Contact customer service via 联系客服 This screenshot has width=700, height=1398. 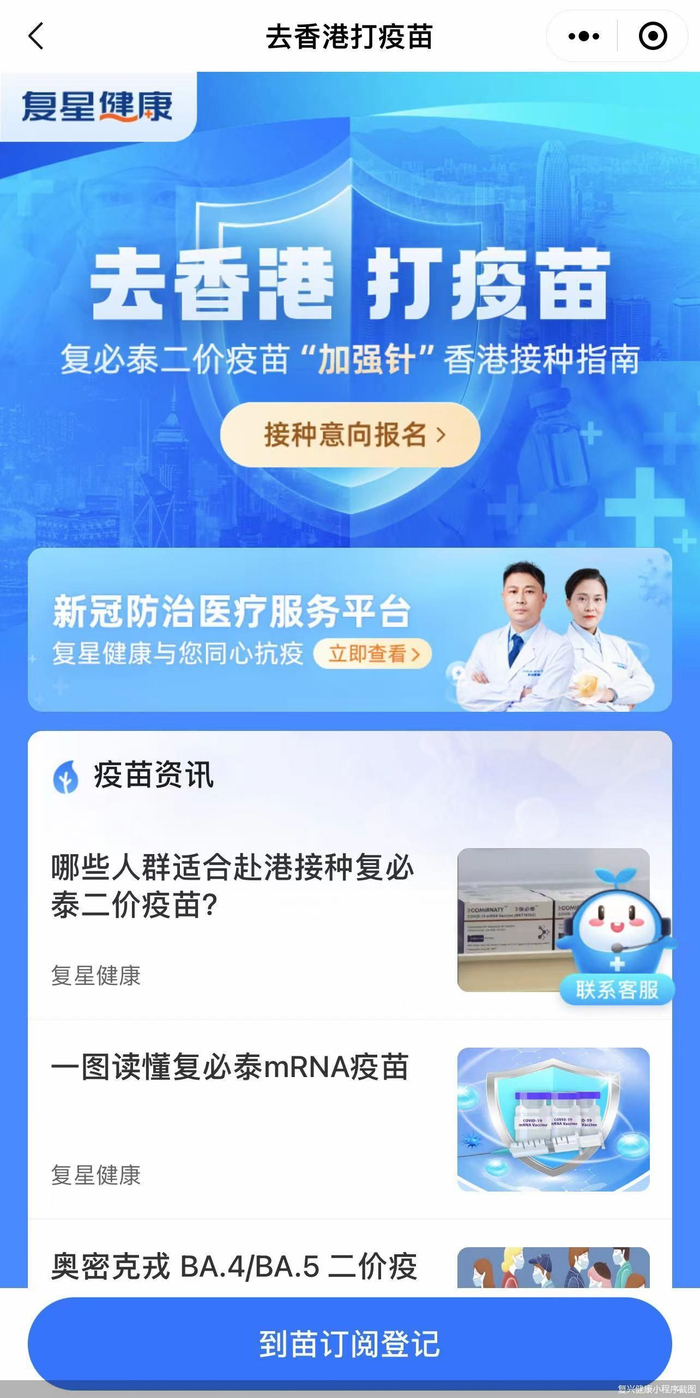[x=617, y=989]
